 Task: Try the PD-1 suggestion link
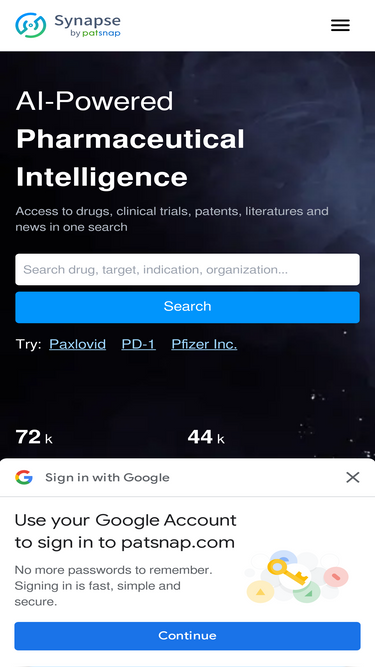pyautogui.click(x=139, y=344)
